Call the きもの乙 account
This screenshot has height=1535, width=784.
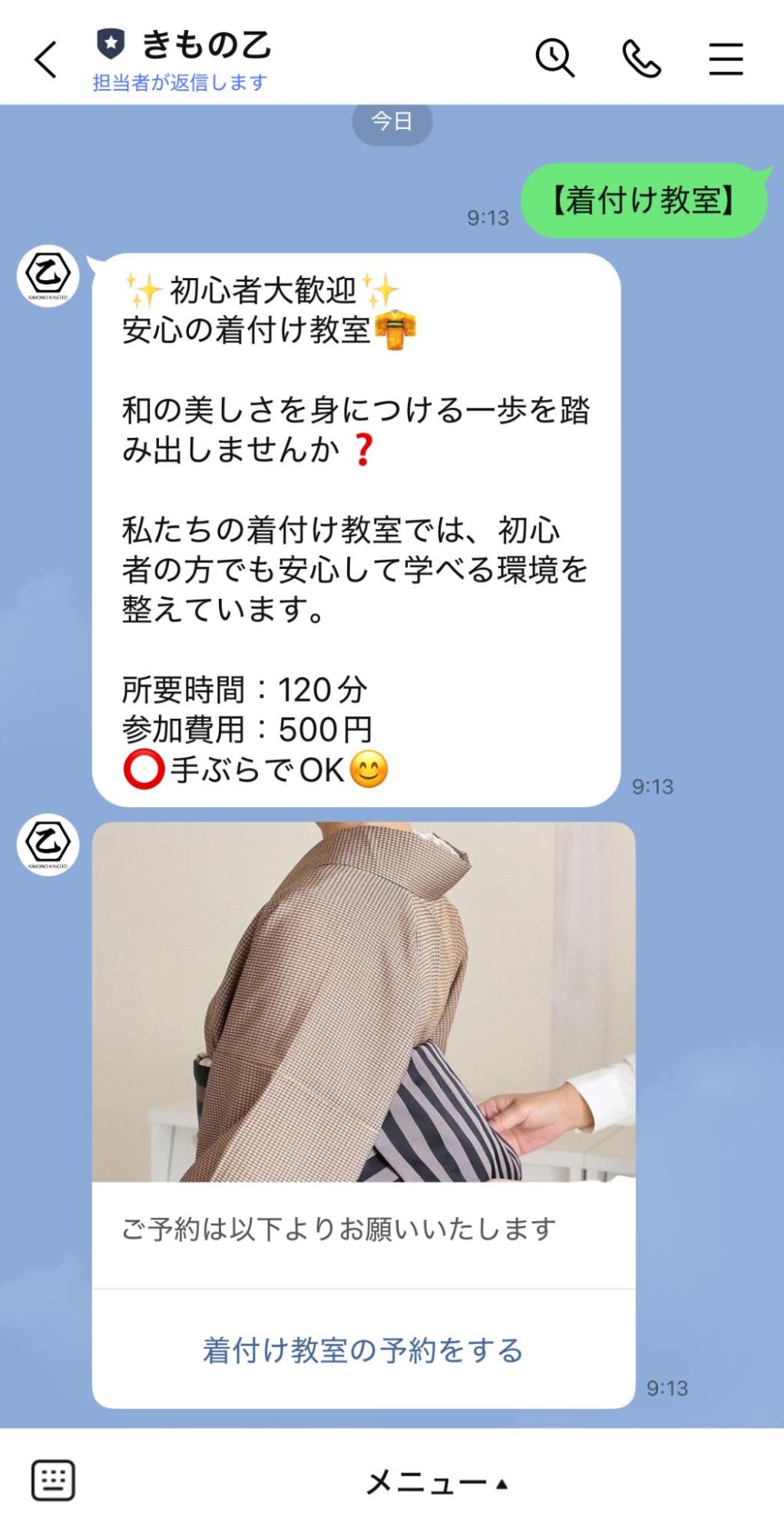(x=641, y=58)
